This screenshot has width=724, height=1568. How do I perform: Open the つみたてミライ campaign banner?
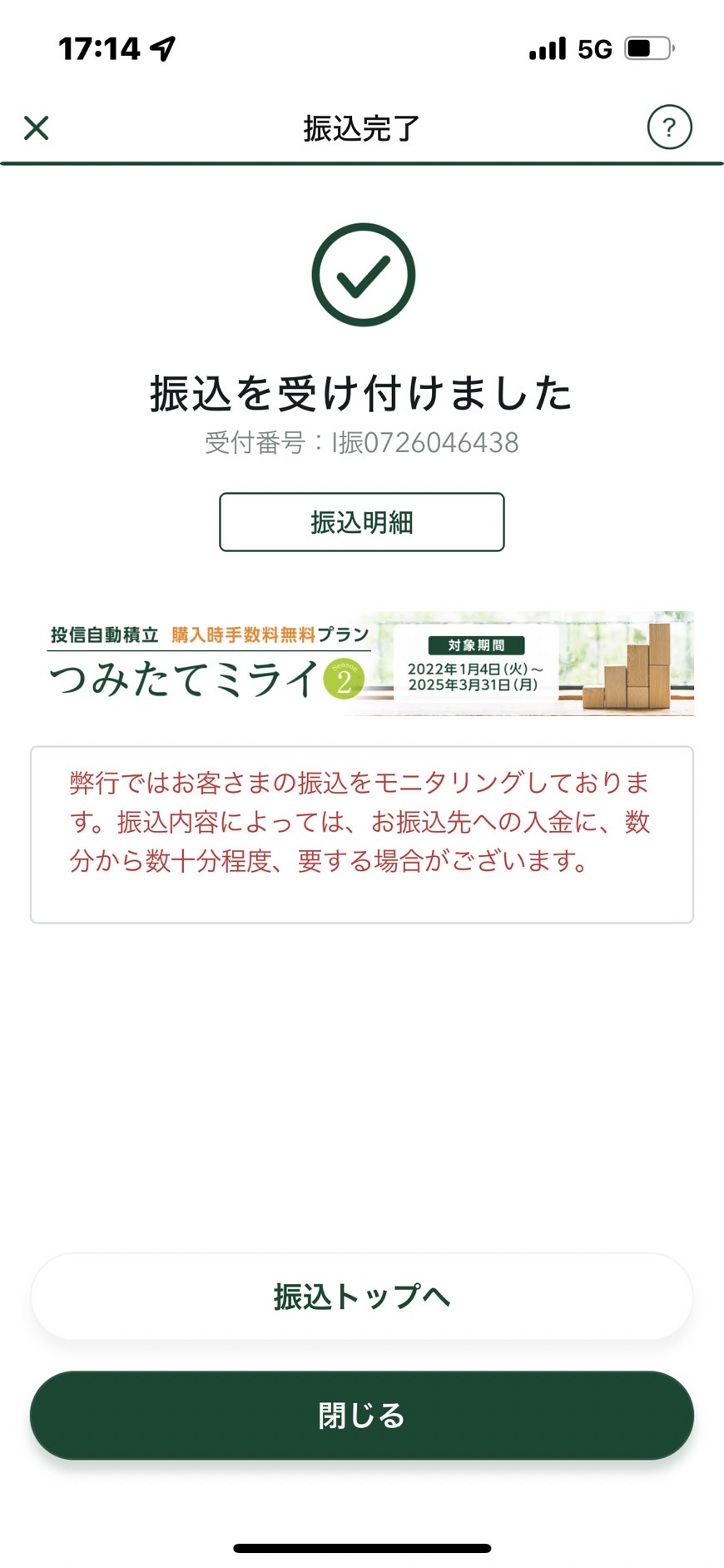(369, 664)
